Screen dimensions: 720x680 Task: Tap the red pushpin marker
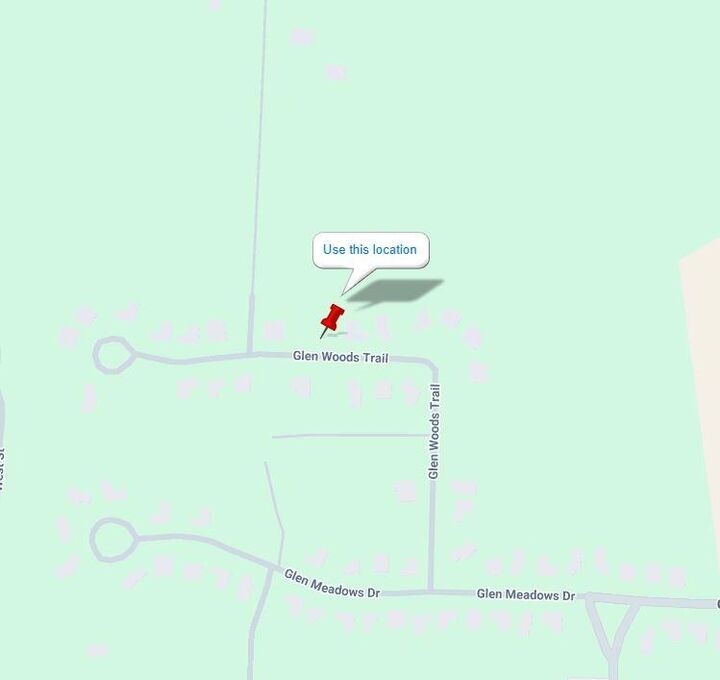tap(332, 319)
